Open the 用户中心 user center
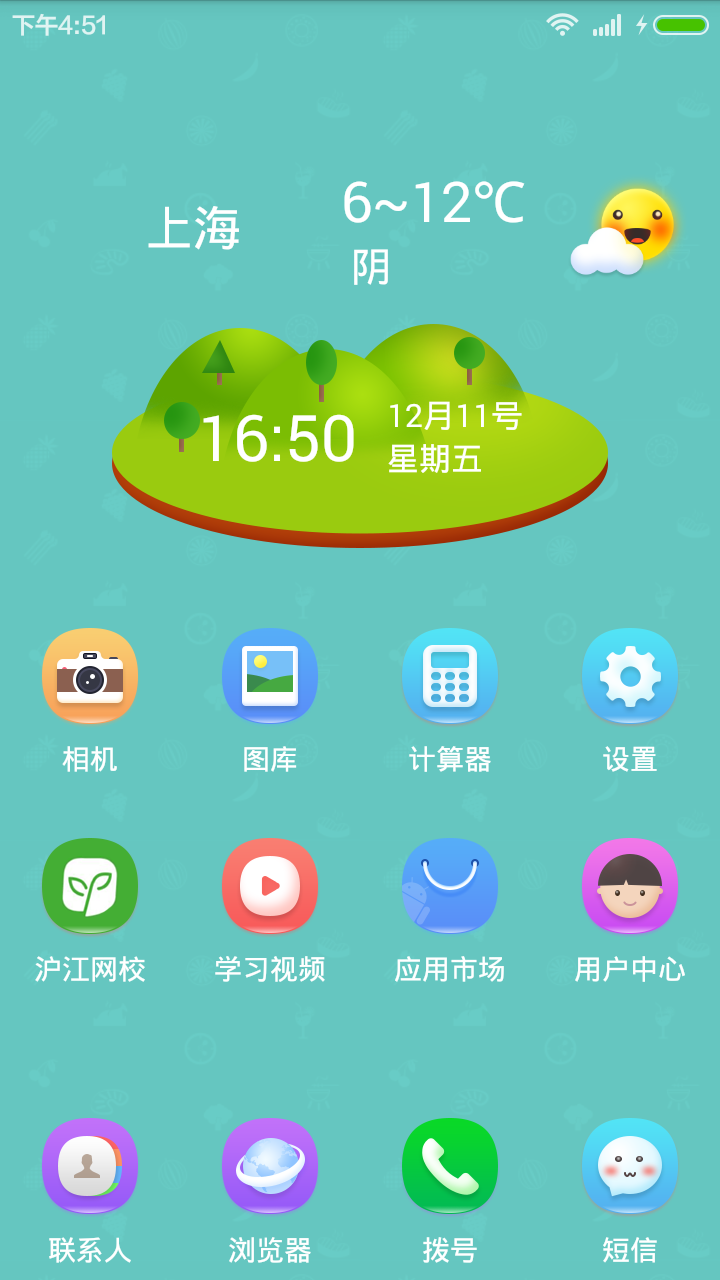Image resolution: width=720 pixels, height=1280 pixels. point(630,885)
